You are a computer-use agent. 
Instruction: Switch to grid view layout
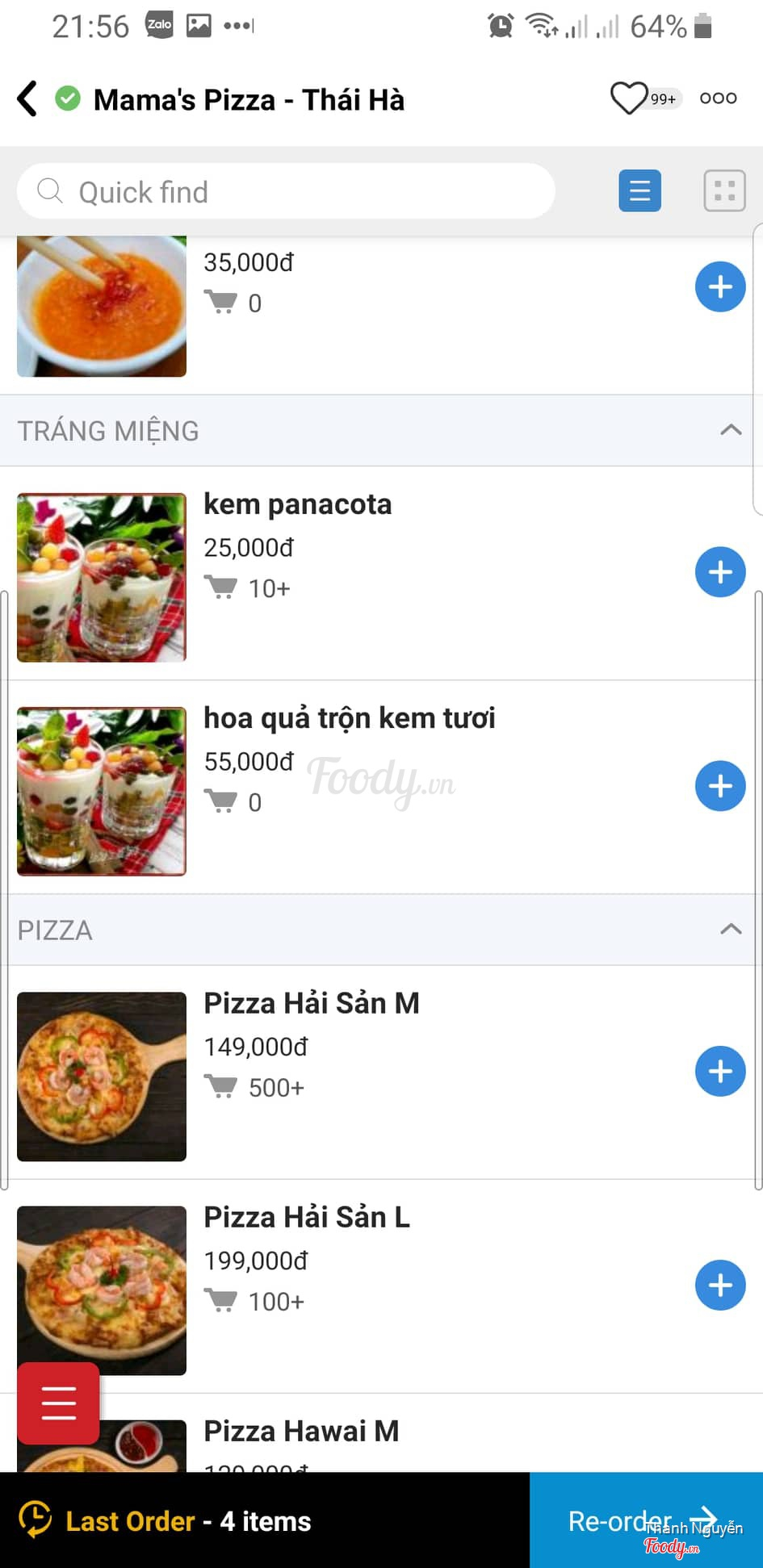pyautogui.click(x=724, y=191)
